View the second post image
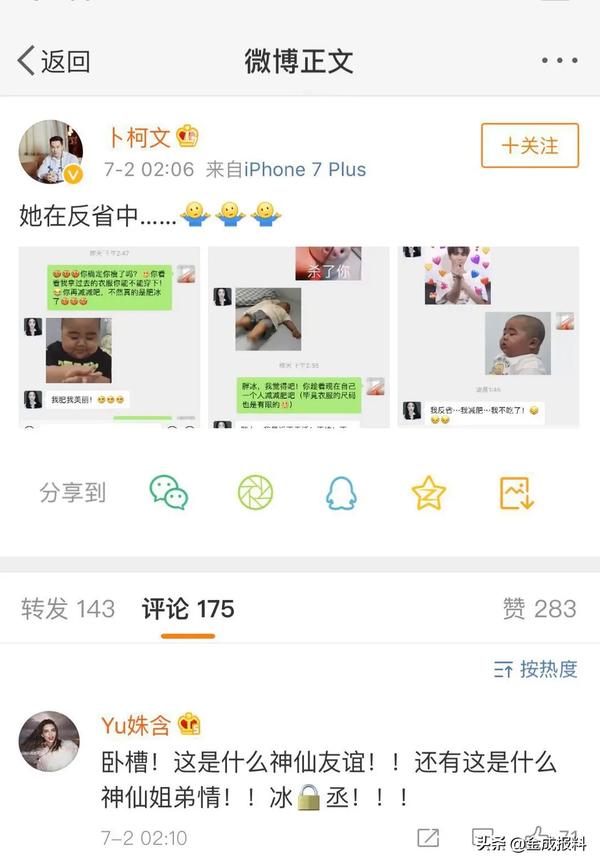 [x=299, y=337]
